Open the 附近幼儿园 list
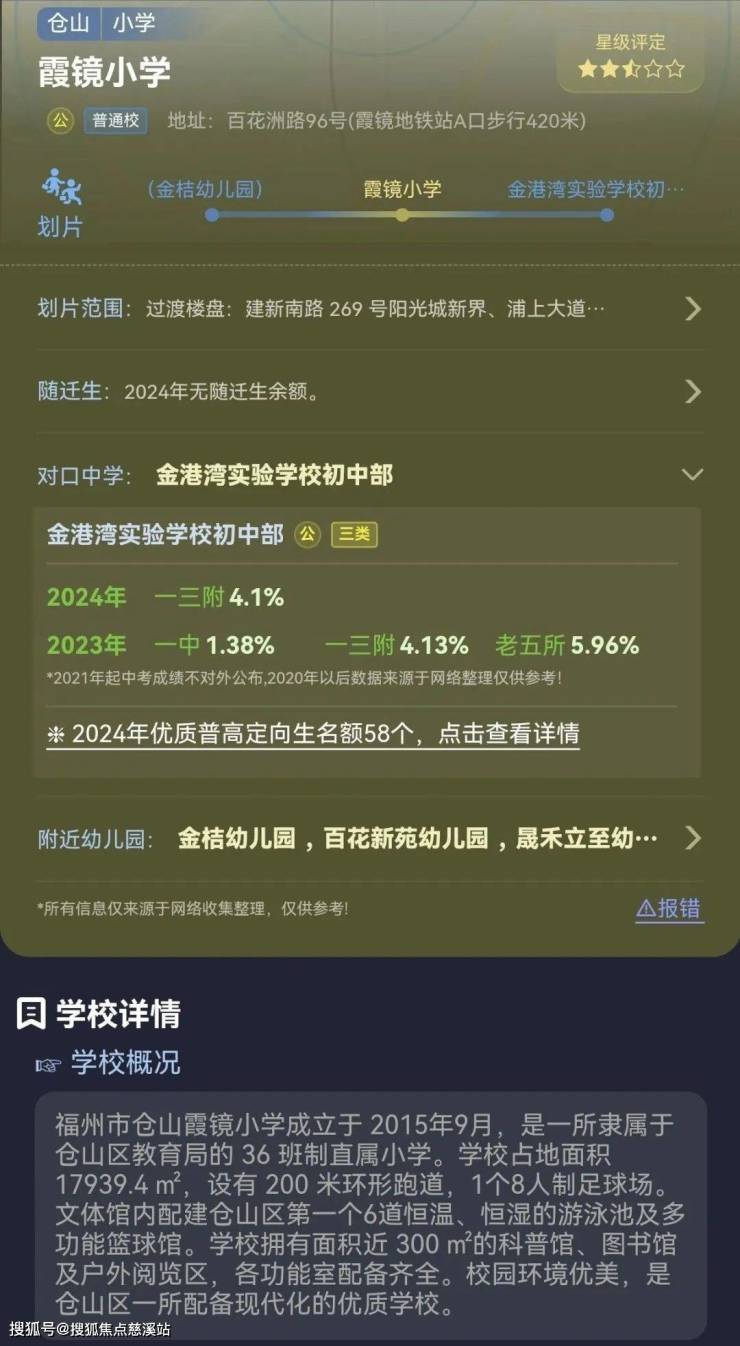The image size is (740, 1346). click(692, 838)
